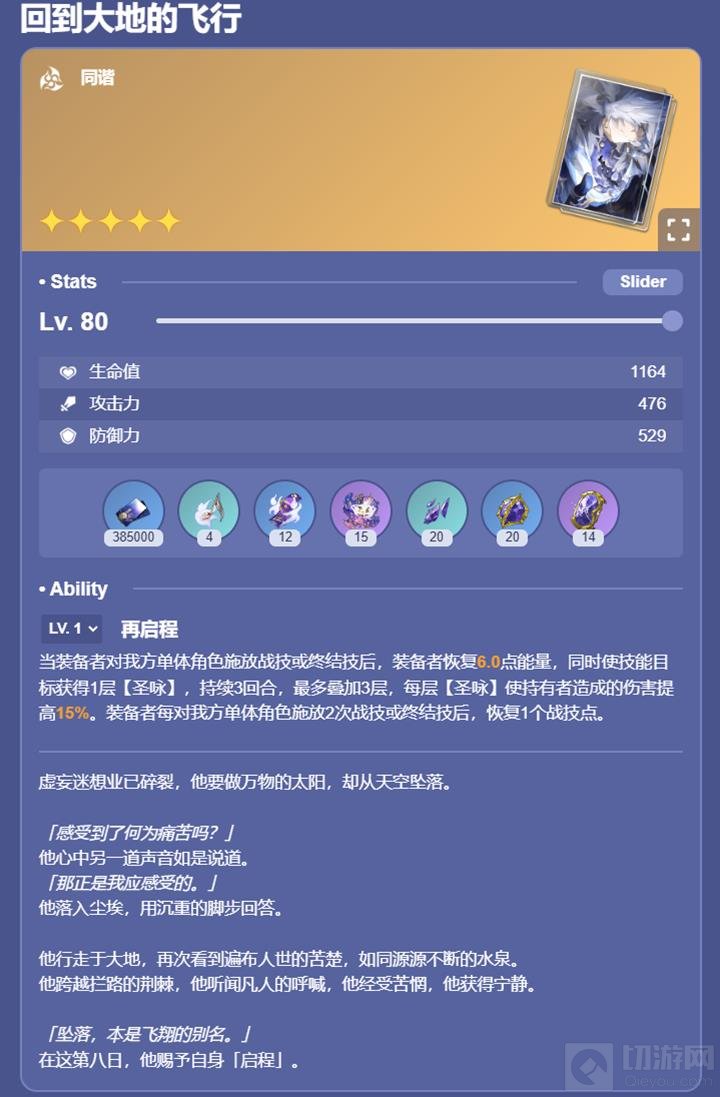
Task: Open the material with quantity 14
Action: (587, 510)
